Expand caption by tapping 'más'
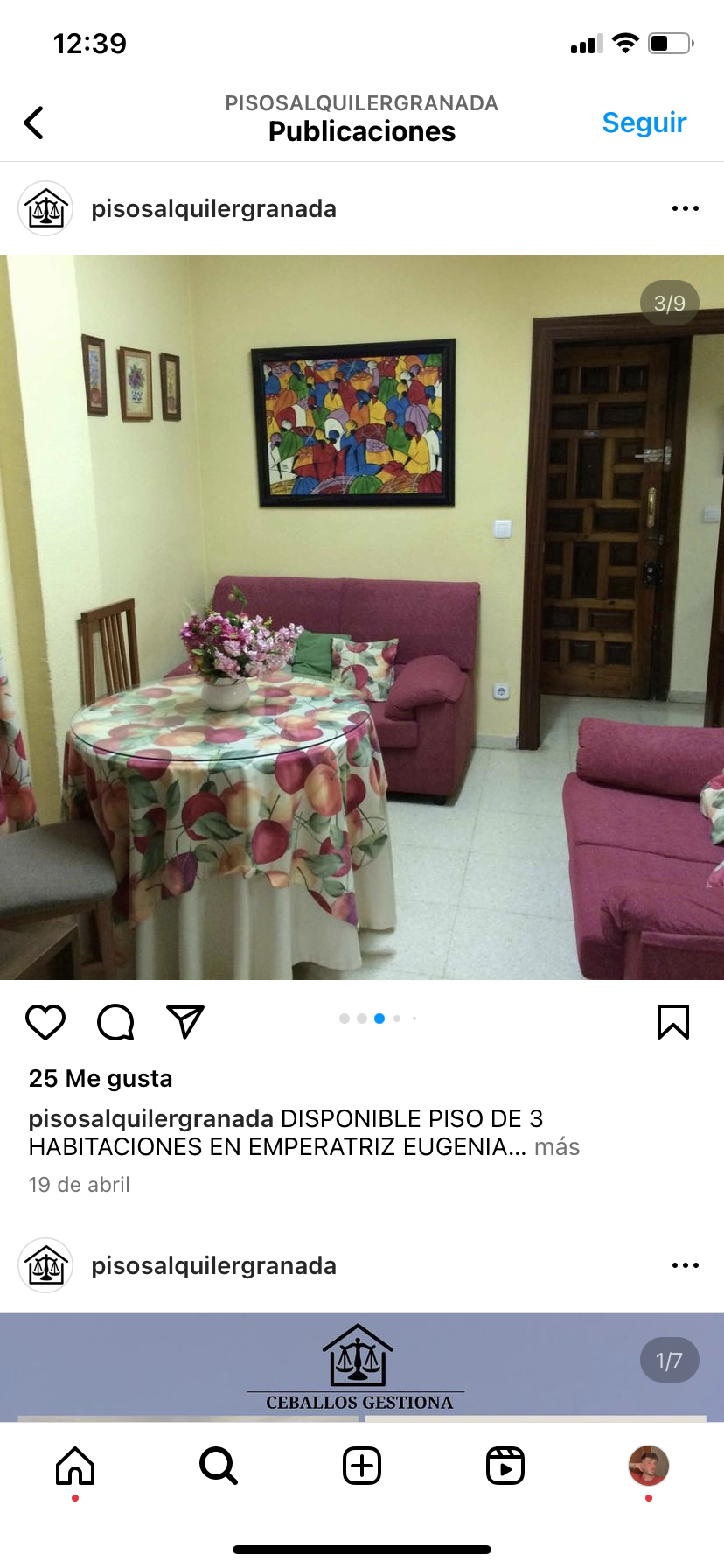724x1568 pixels. click(x=557, y=1146)
